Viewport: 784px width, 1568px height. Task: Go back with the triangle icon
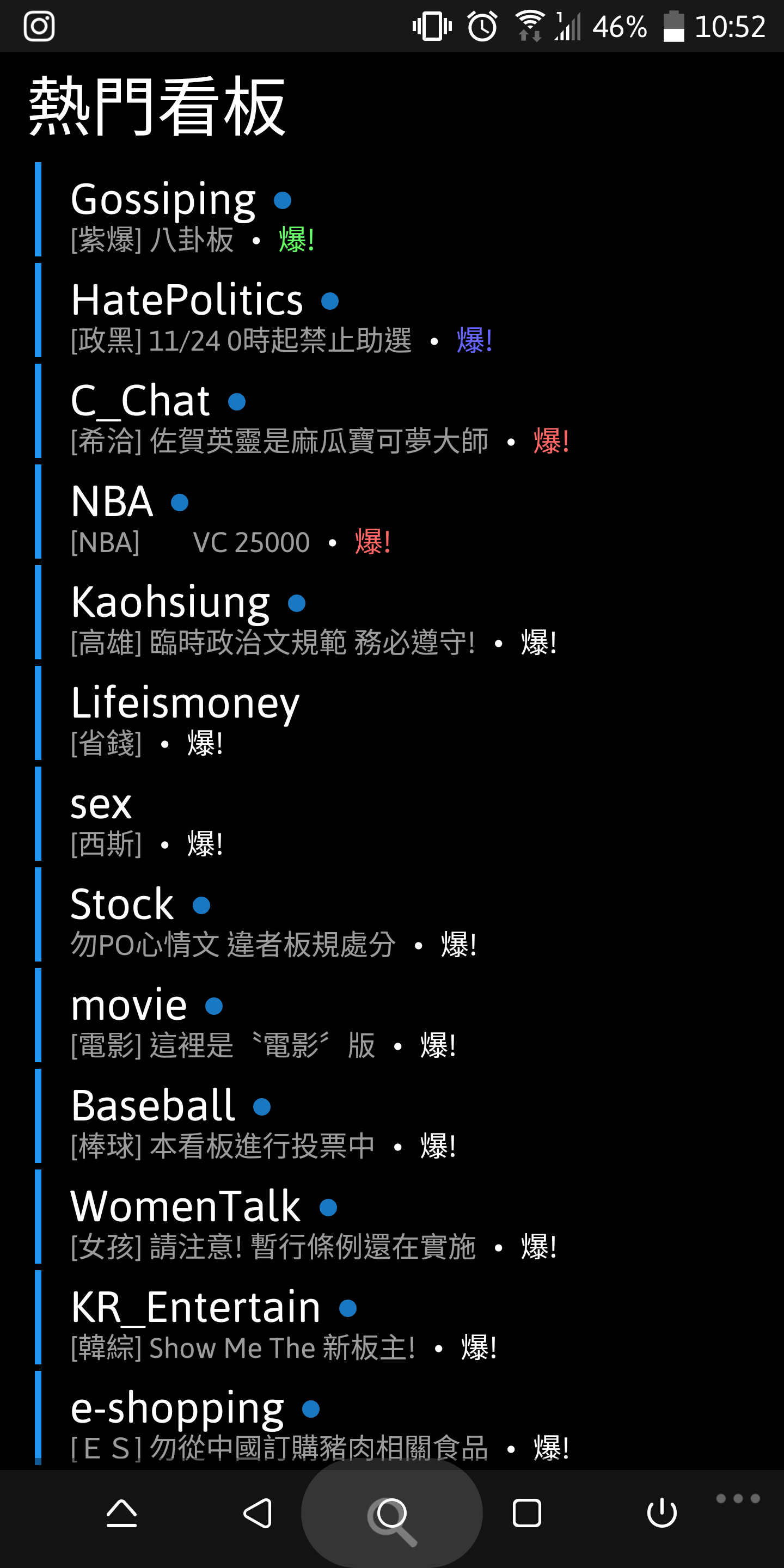pyautogui.click(x=258, y=1513)
